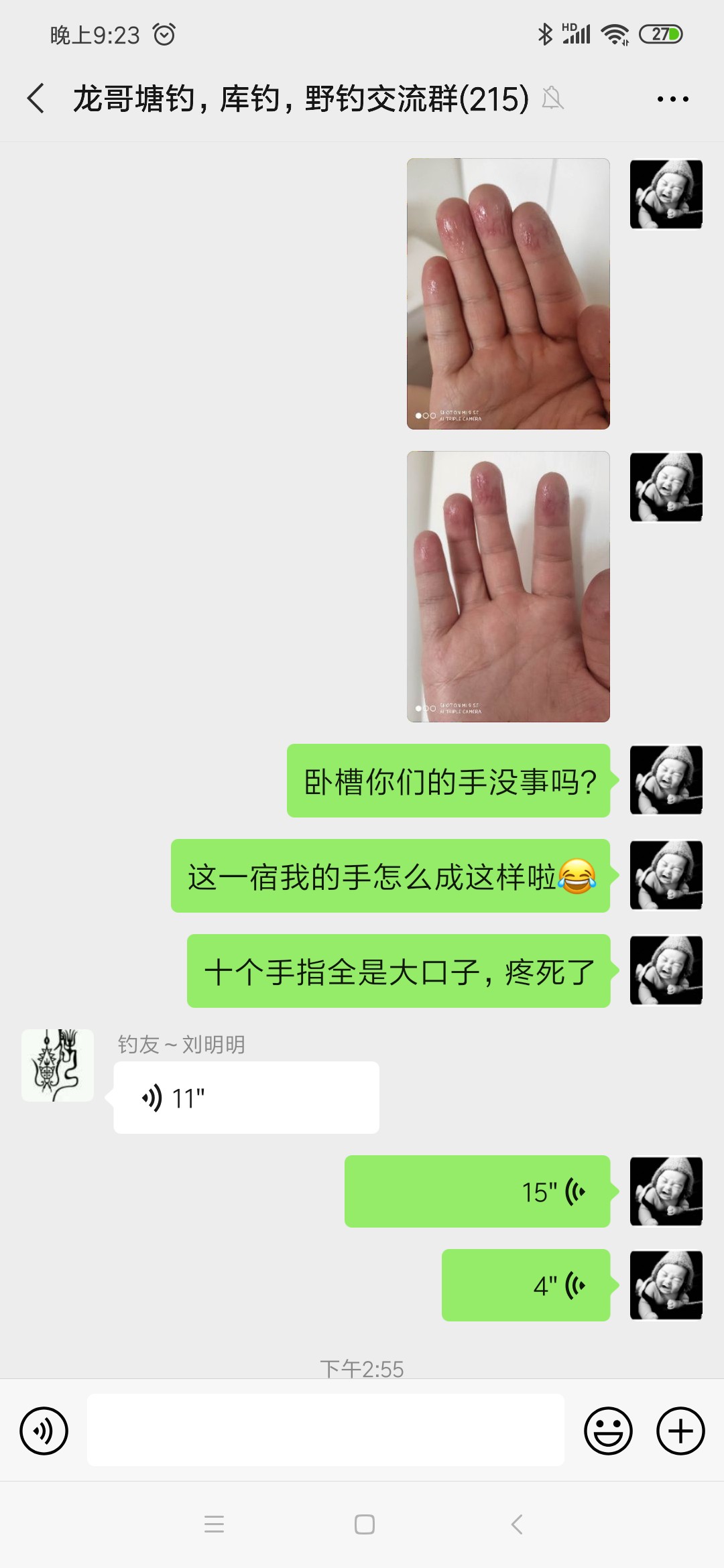Focus the message text field

[326, 1430]
